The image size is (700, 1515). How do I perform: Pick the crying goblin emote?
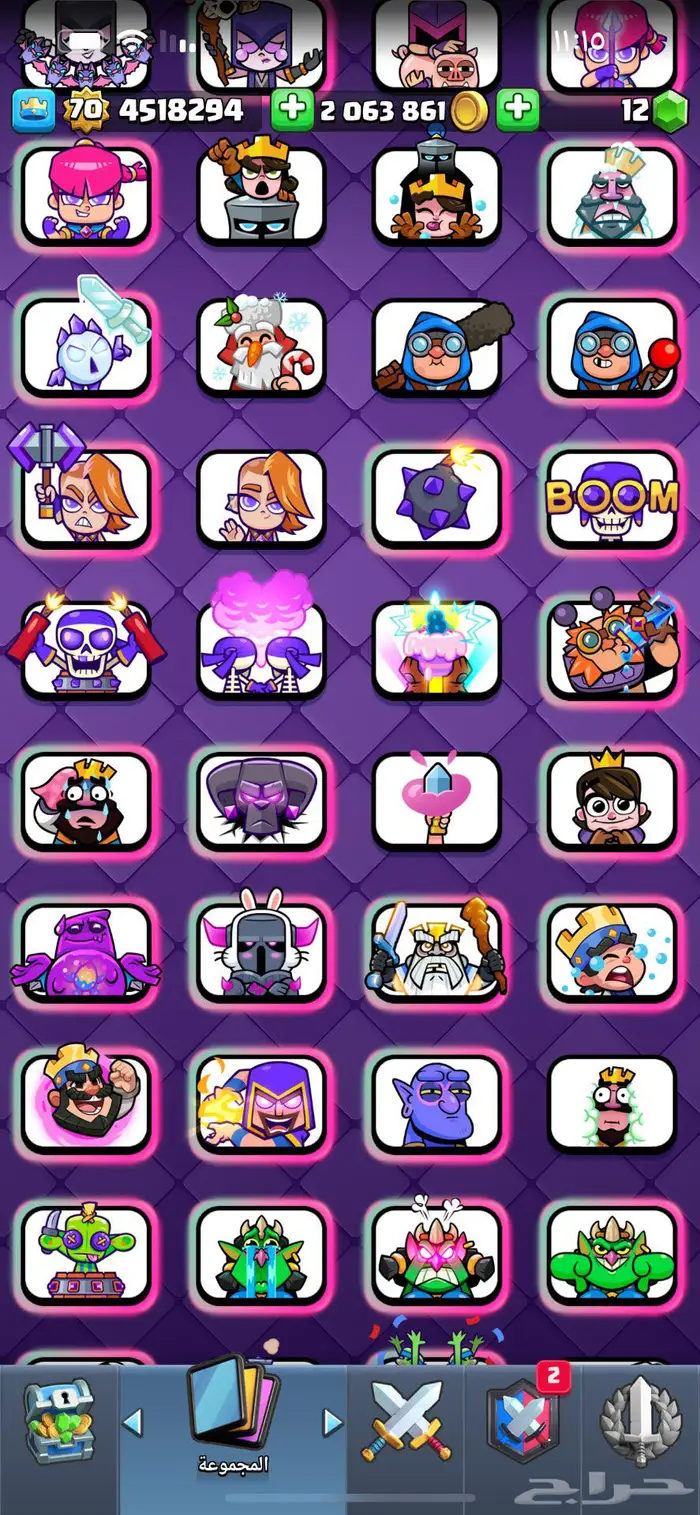pos(260,1253)
